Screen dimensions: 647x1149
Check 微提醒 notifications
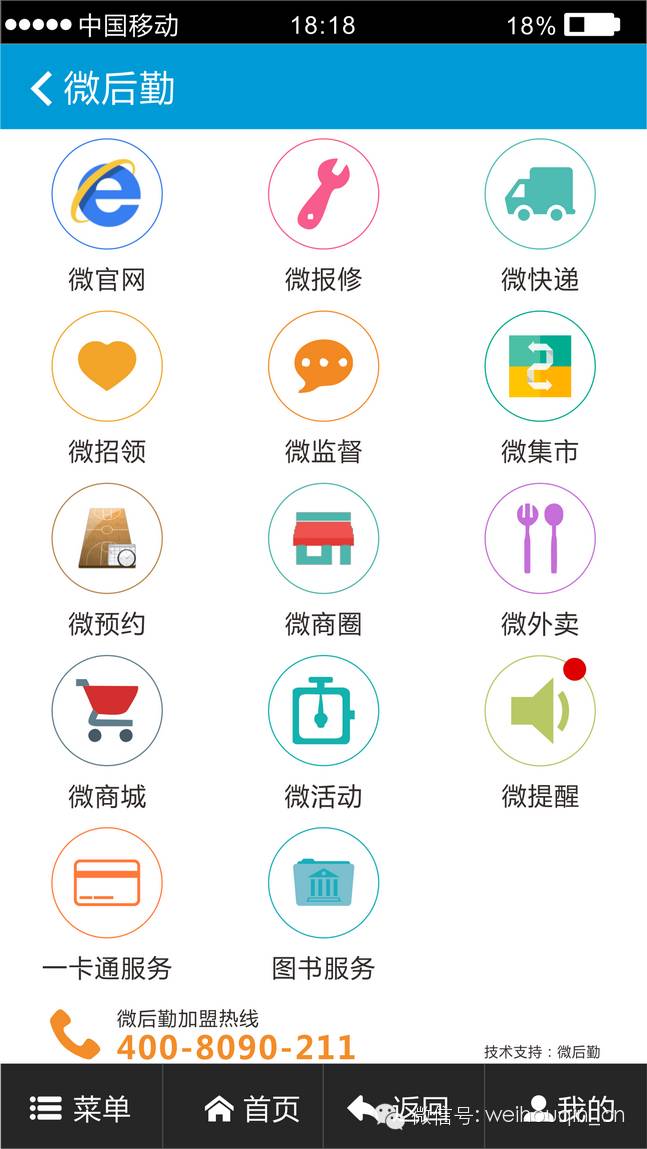[x=540, y=710]
